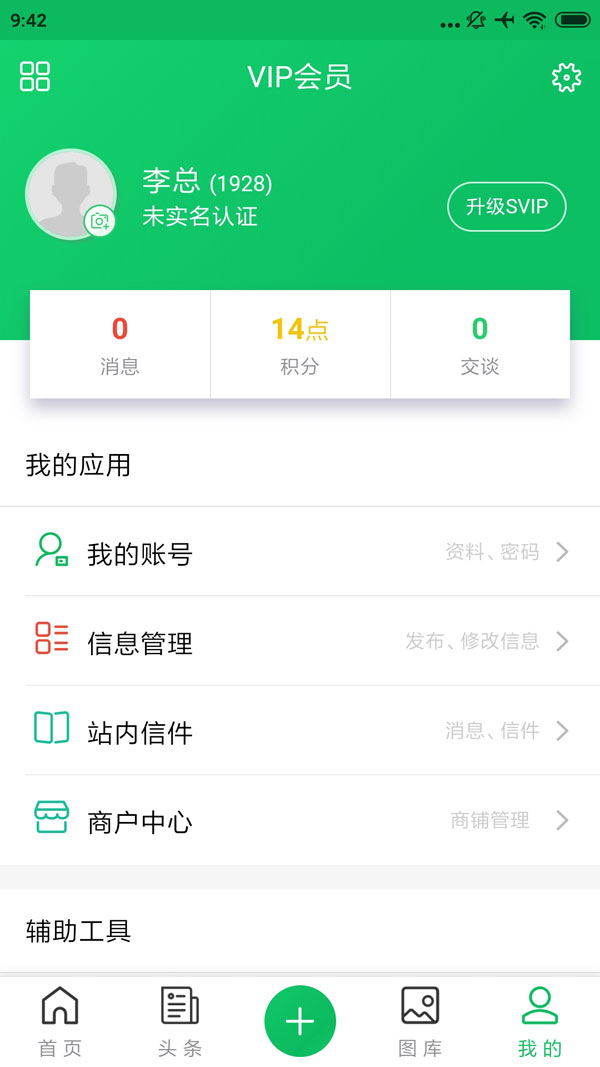This screenshot has width=600, height=1067.
Task: Open 我的账号 row
Action: point(300,552)
